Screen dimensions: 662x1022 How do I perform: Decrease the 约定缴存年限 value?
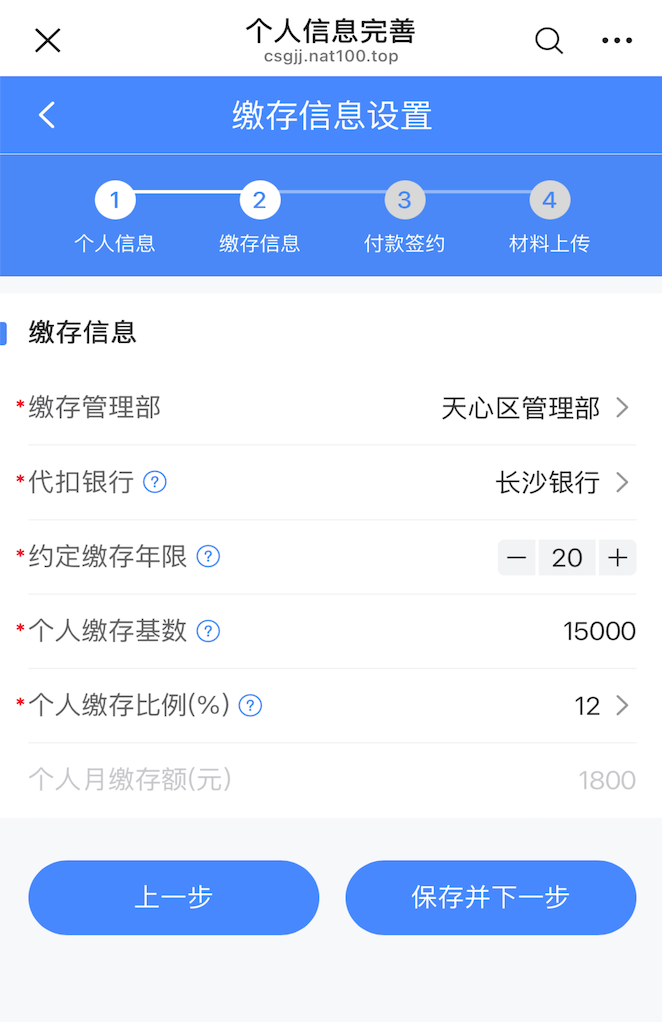(517, 557)
